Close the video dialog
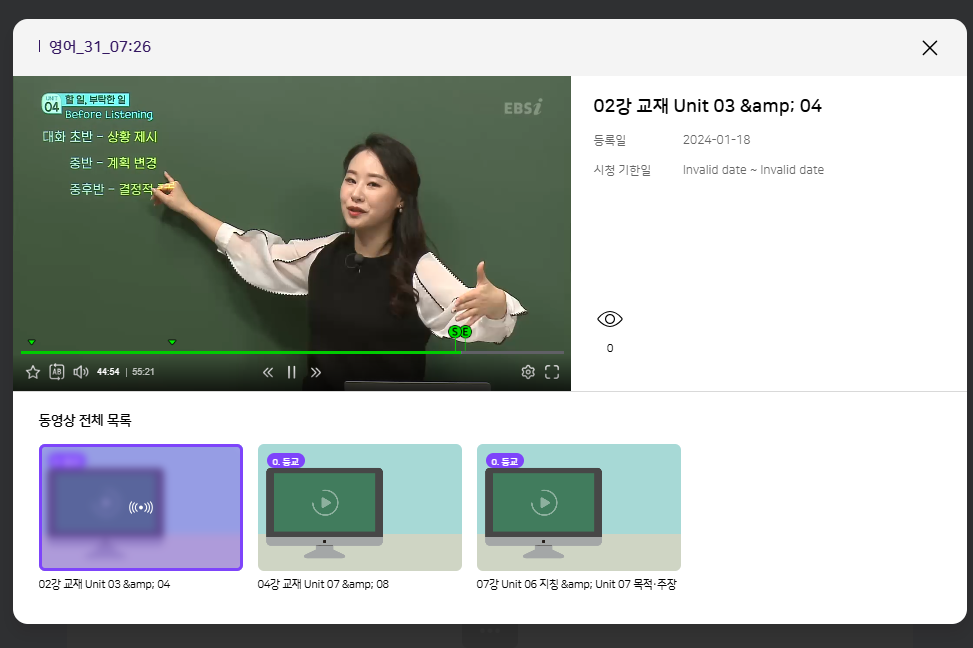The height and width of the screenshot is (648, 973). click(x=929, y=47)
